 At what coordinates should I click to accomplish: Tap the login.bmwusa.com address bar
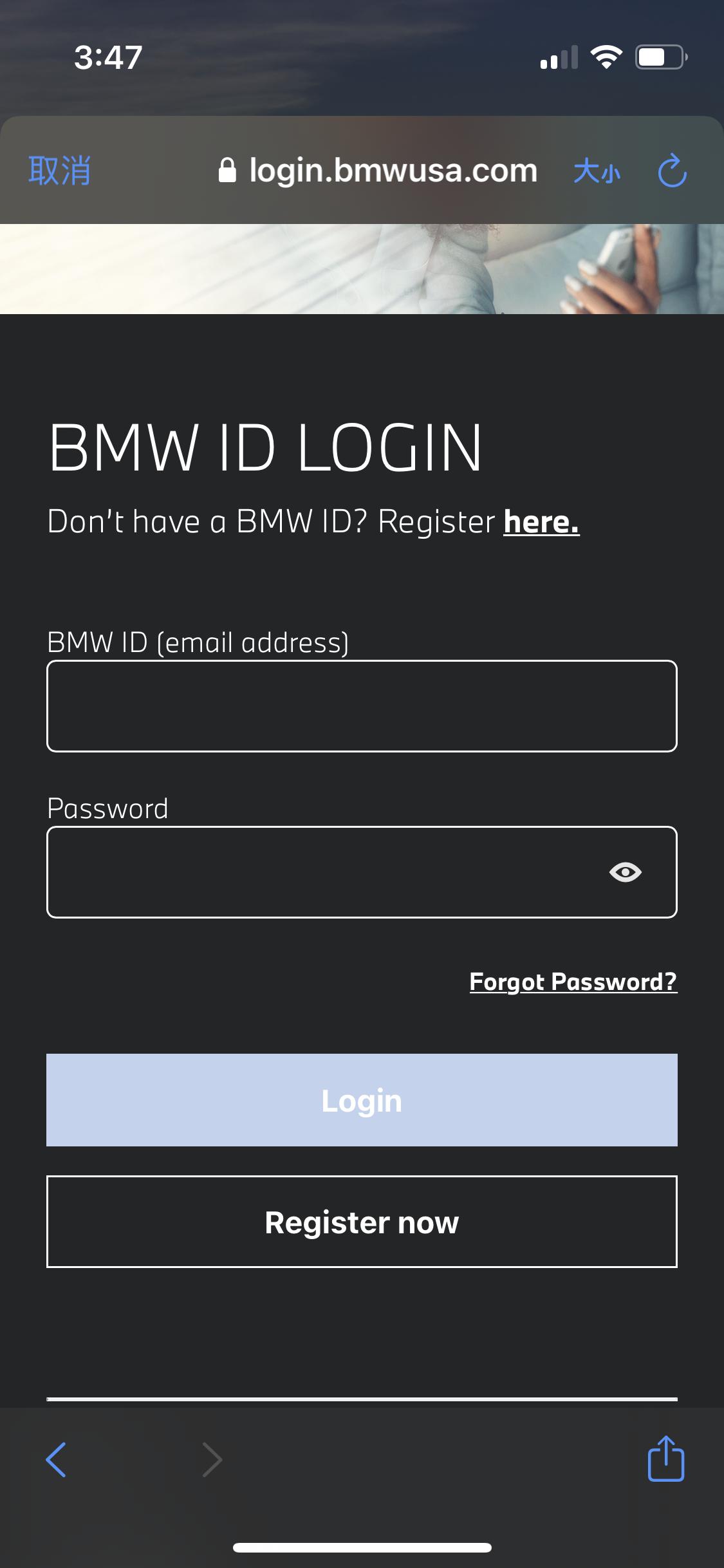[x=393, y=171]
